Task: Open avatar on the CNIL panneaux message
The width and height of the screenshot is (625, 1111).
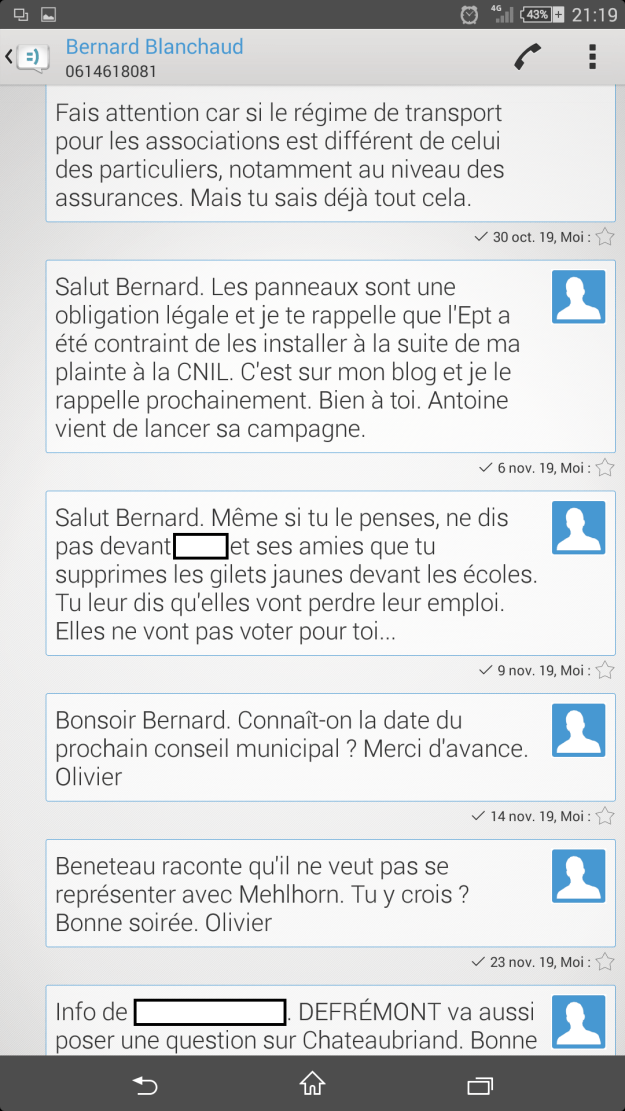Action: 578,296
